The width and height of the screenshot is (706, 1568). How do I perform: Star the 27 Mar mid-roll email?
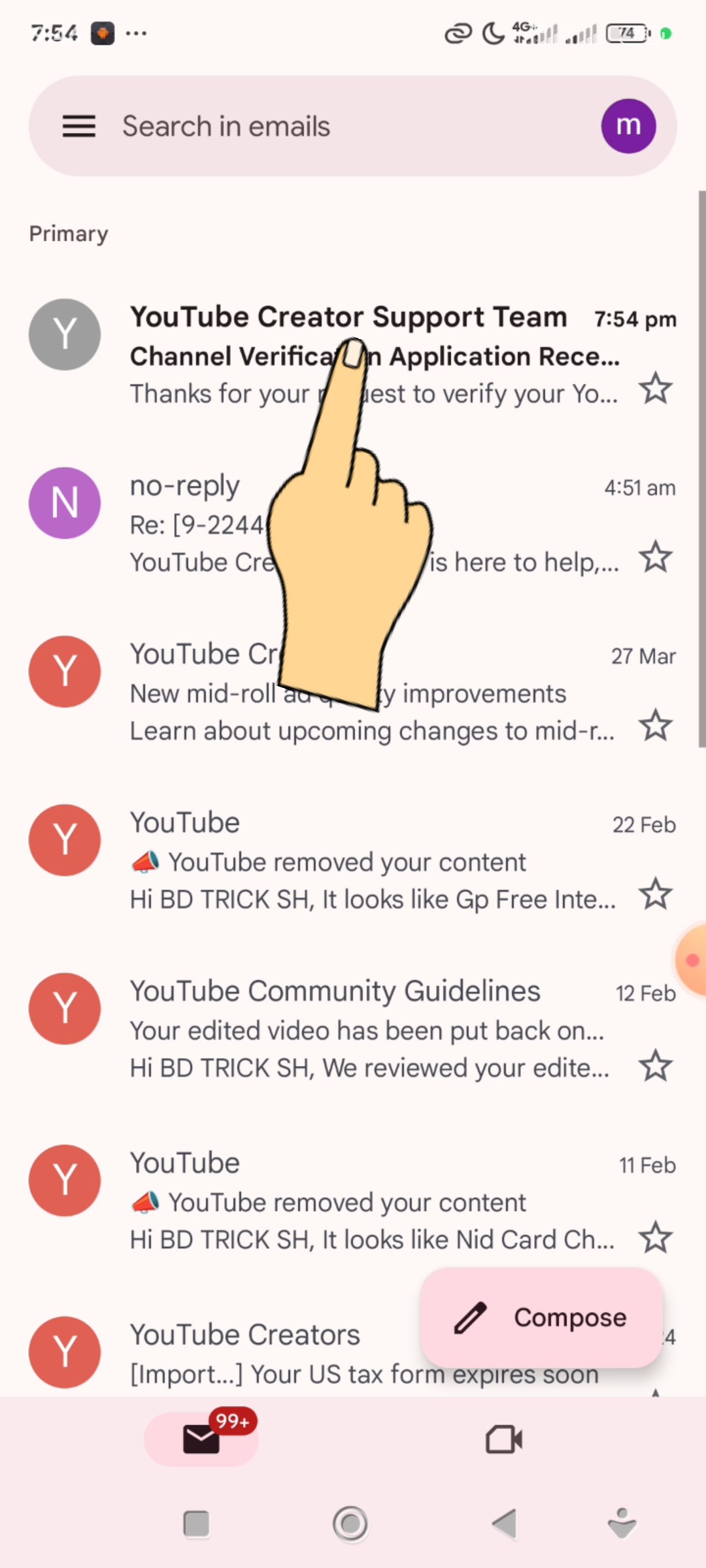point(656,727)
